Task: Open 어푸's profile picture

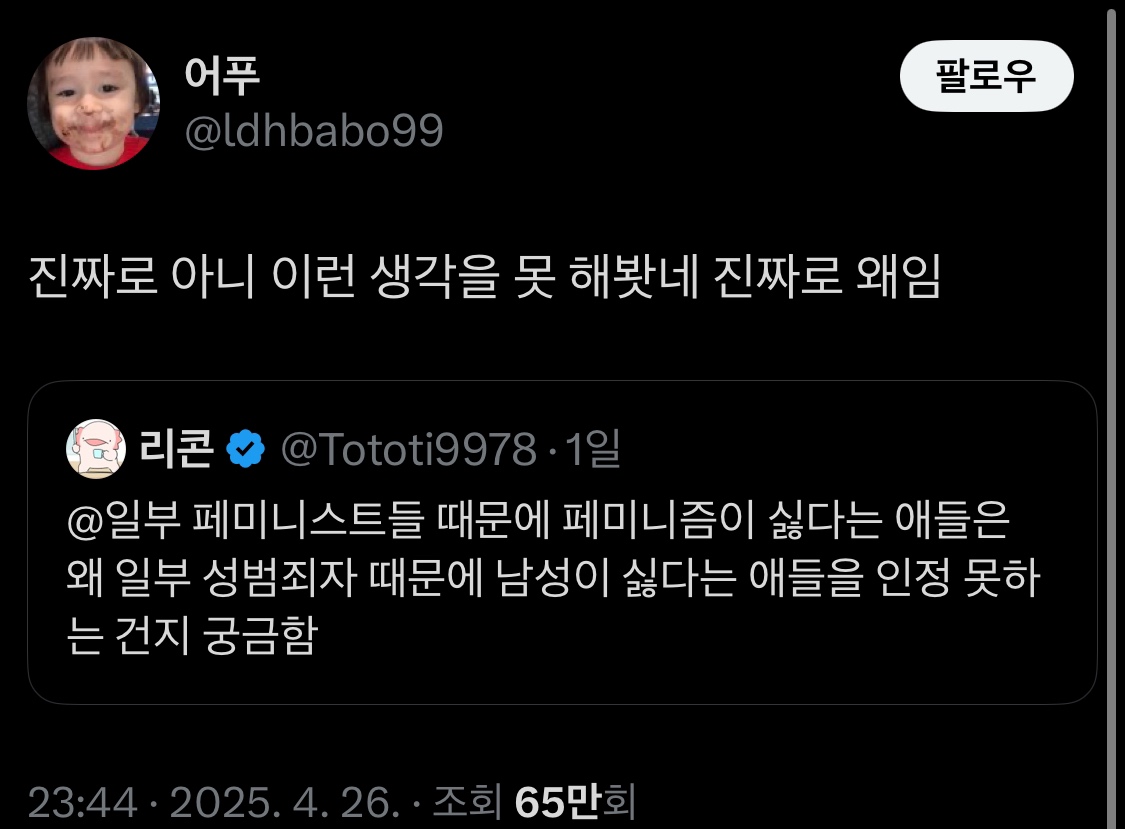Action: [x=92, y=104]
